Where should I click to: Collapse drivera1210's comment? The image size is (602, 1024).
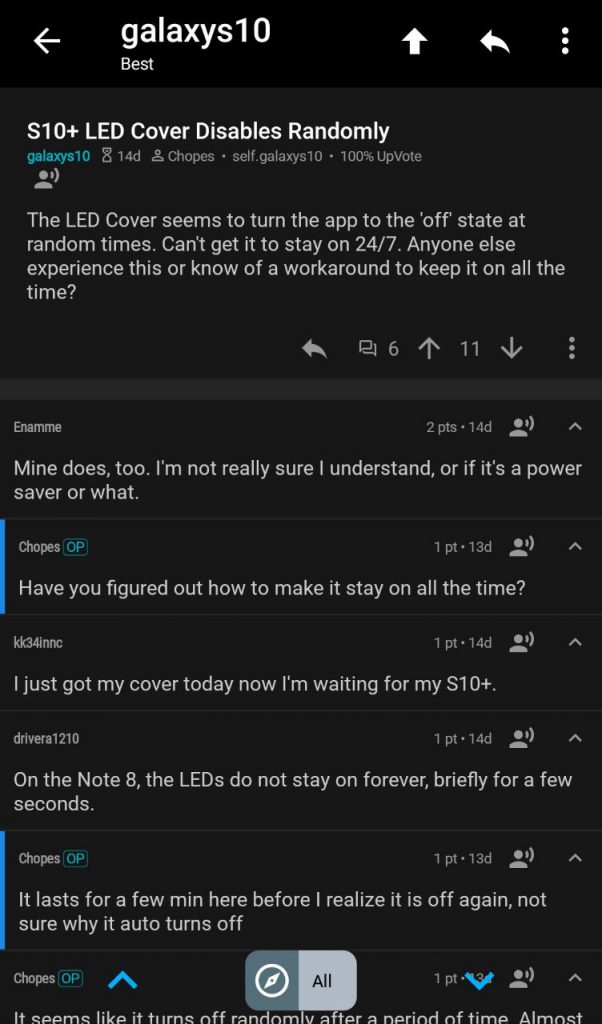(575, 738)
